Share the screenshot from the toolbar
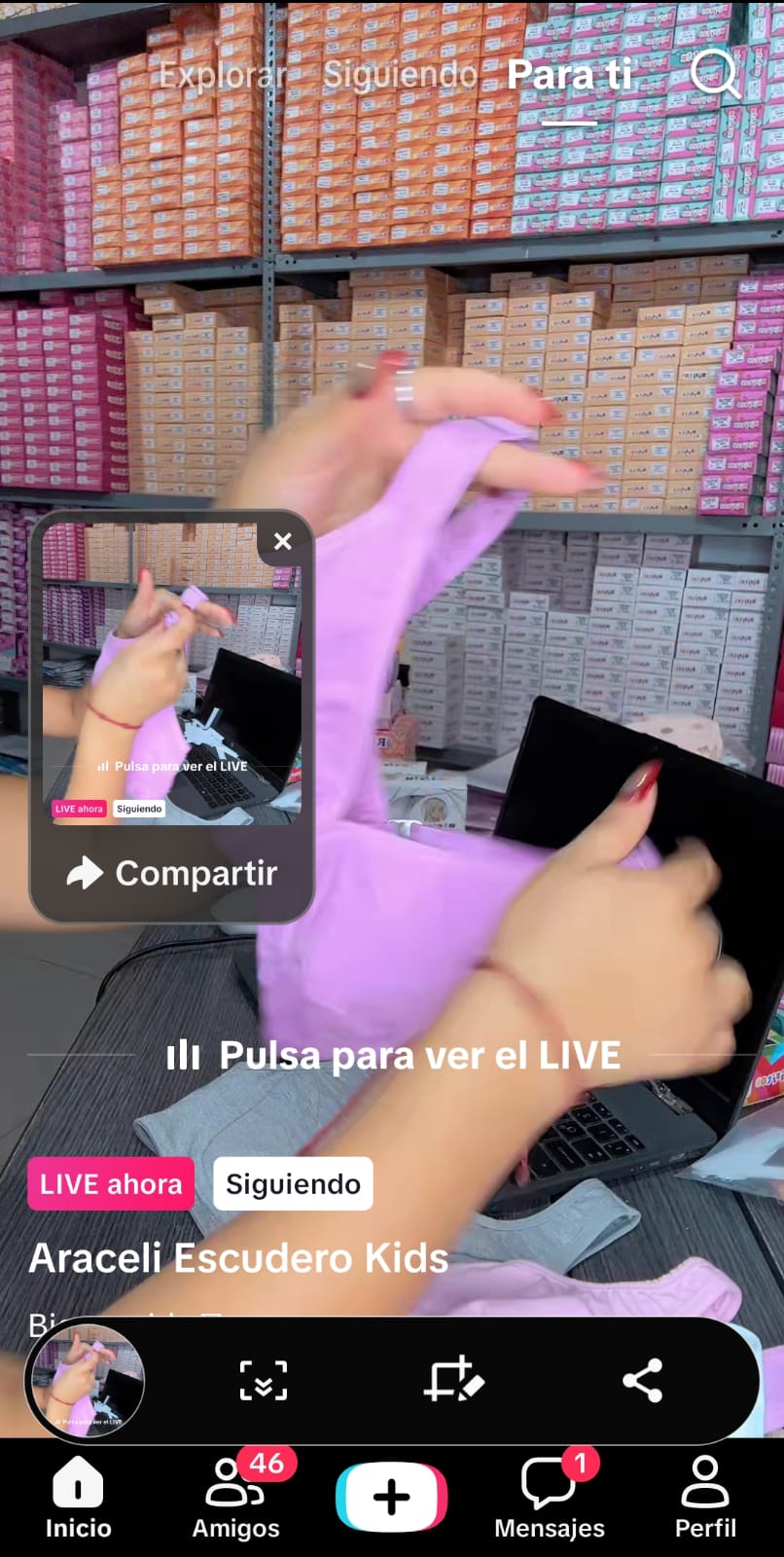Image resolution: width=784 pixels, height=1557 pixels. click(642, 1380)
